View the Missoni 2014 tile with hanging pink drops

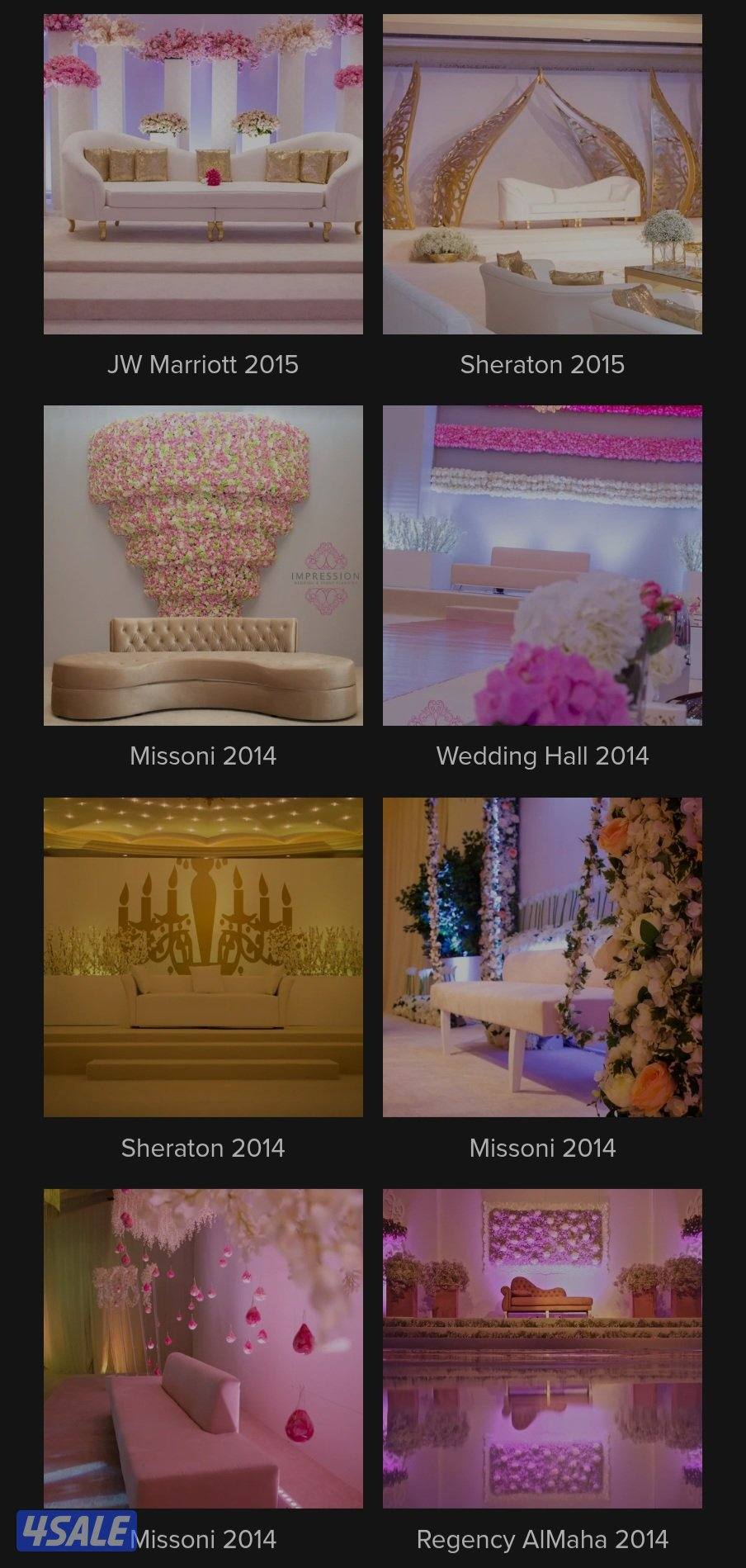[203, 1348]
